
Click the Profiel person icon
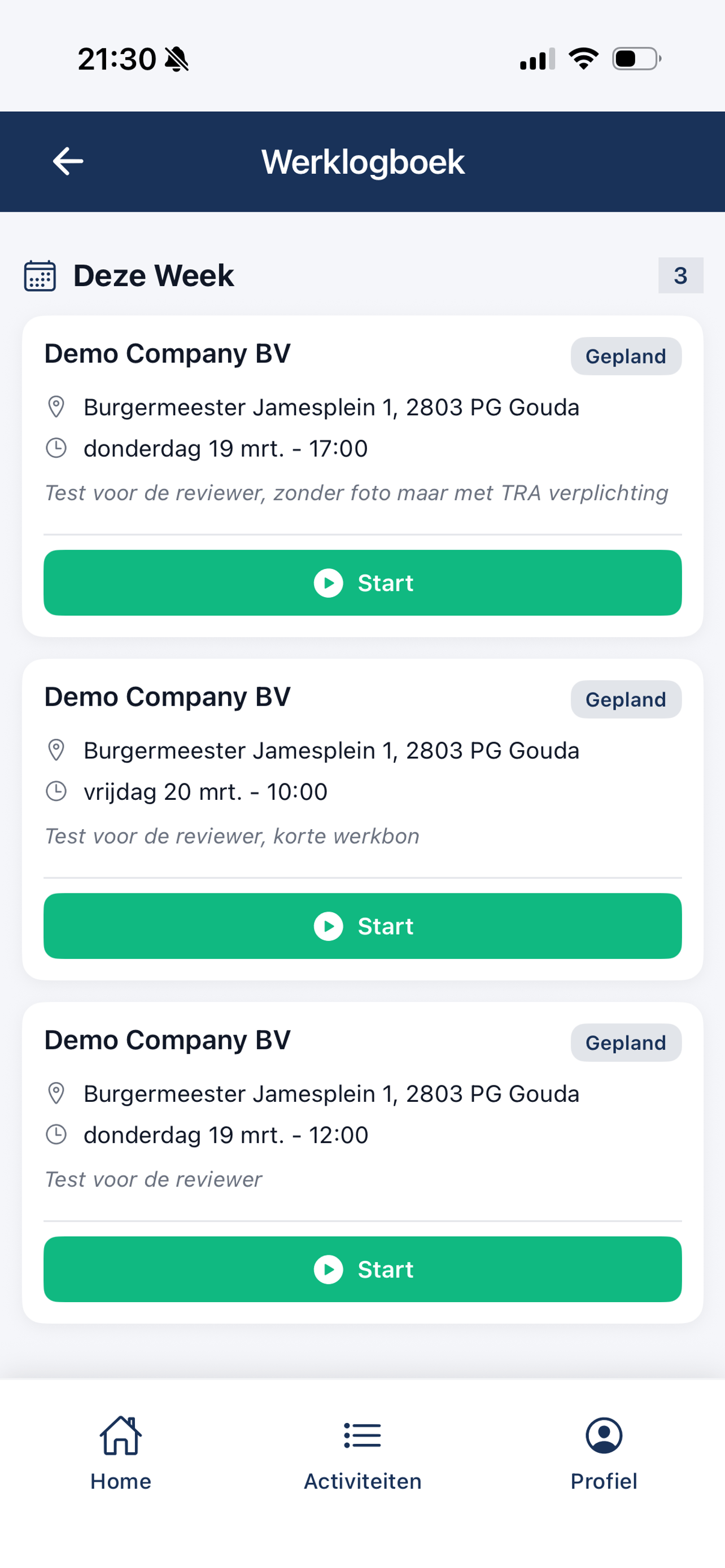(x=603, y=1436)
